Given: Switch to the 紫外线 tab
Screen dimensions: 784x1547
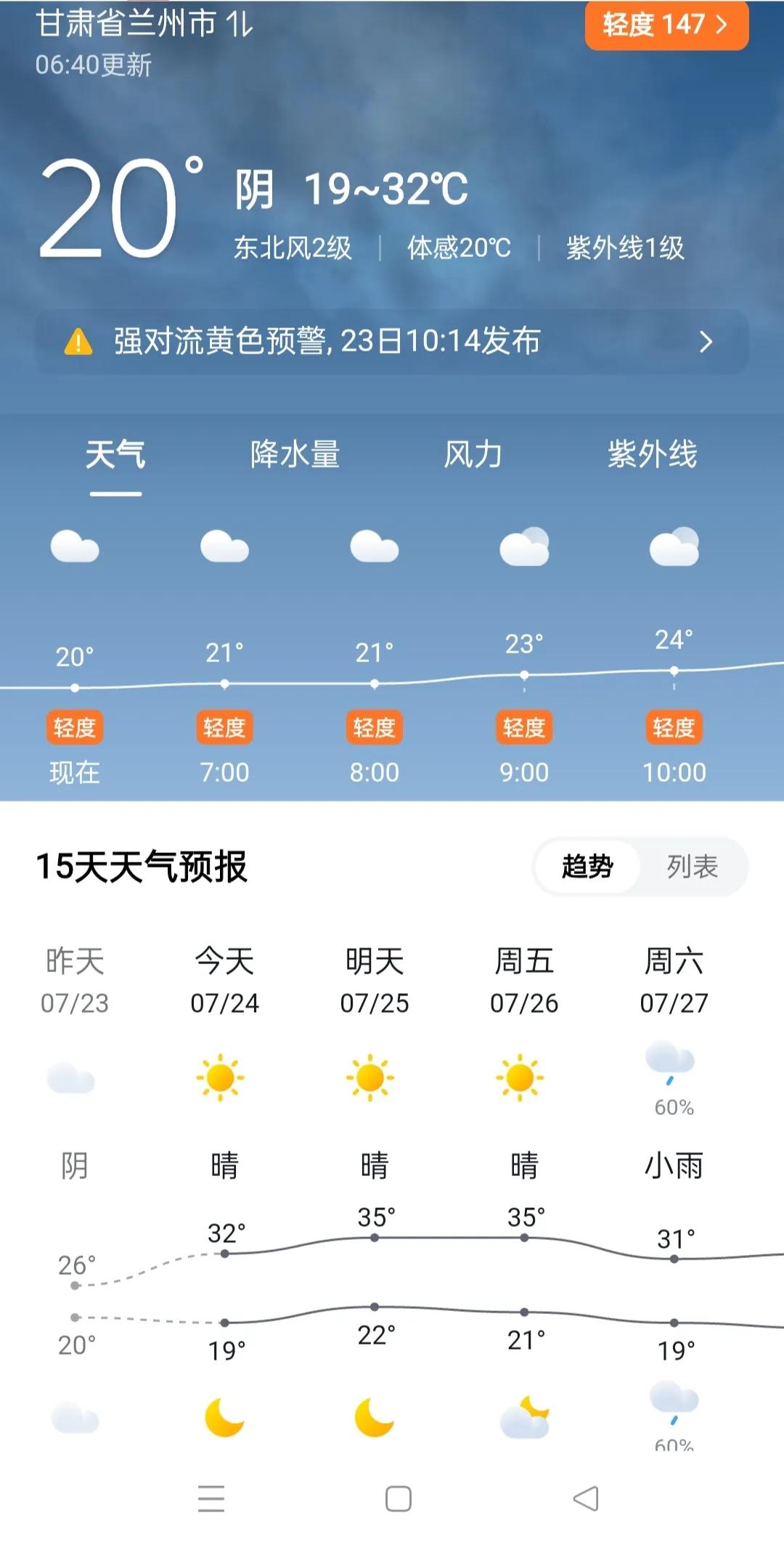Looking at the screenshot, I should tap(652, 454).
